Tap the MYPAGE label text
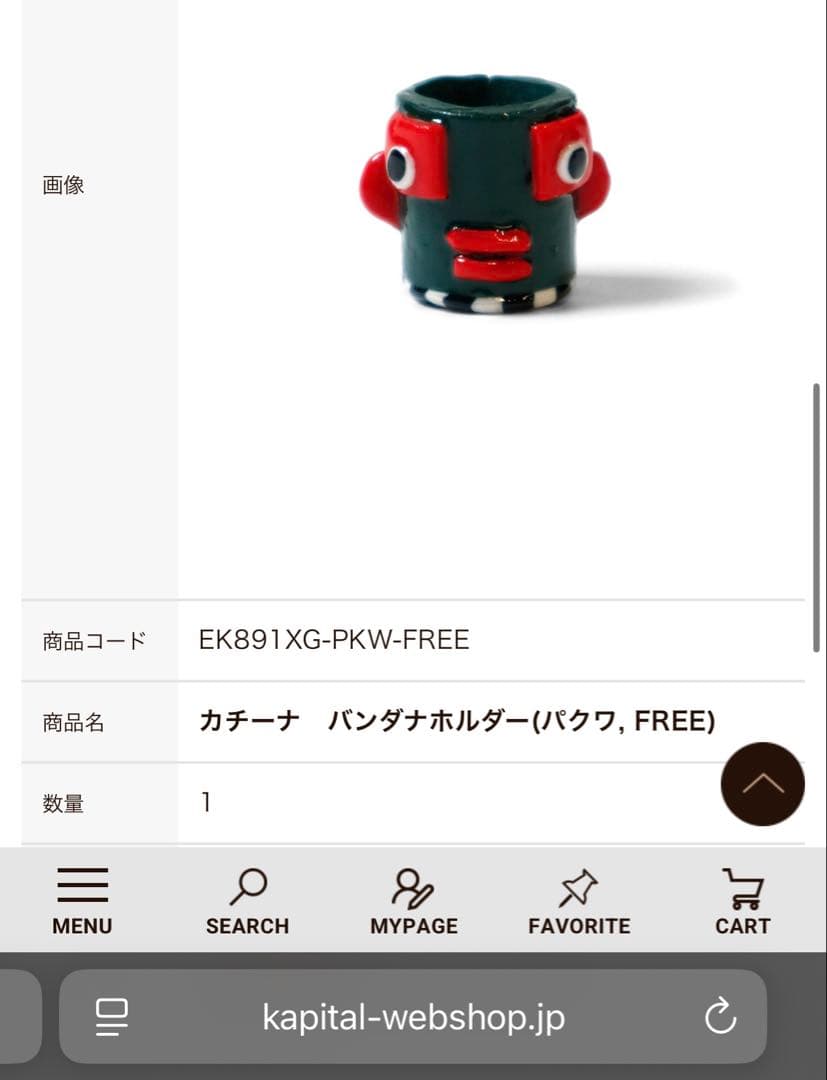The height and width of the screenshot is (1080, 827). (x=413, y=926)
